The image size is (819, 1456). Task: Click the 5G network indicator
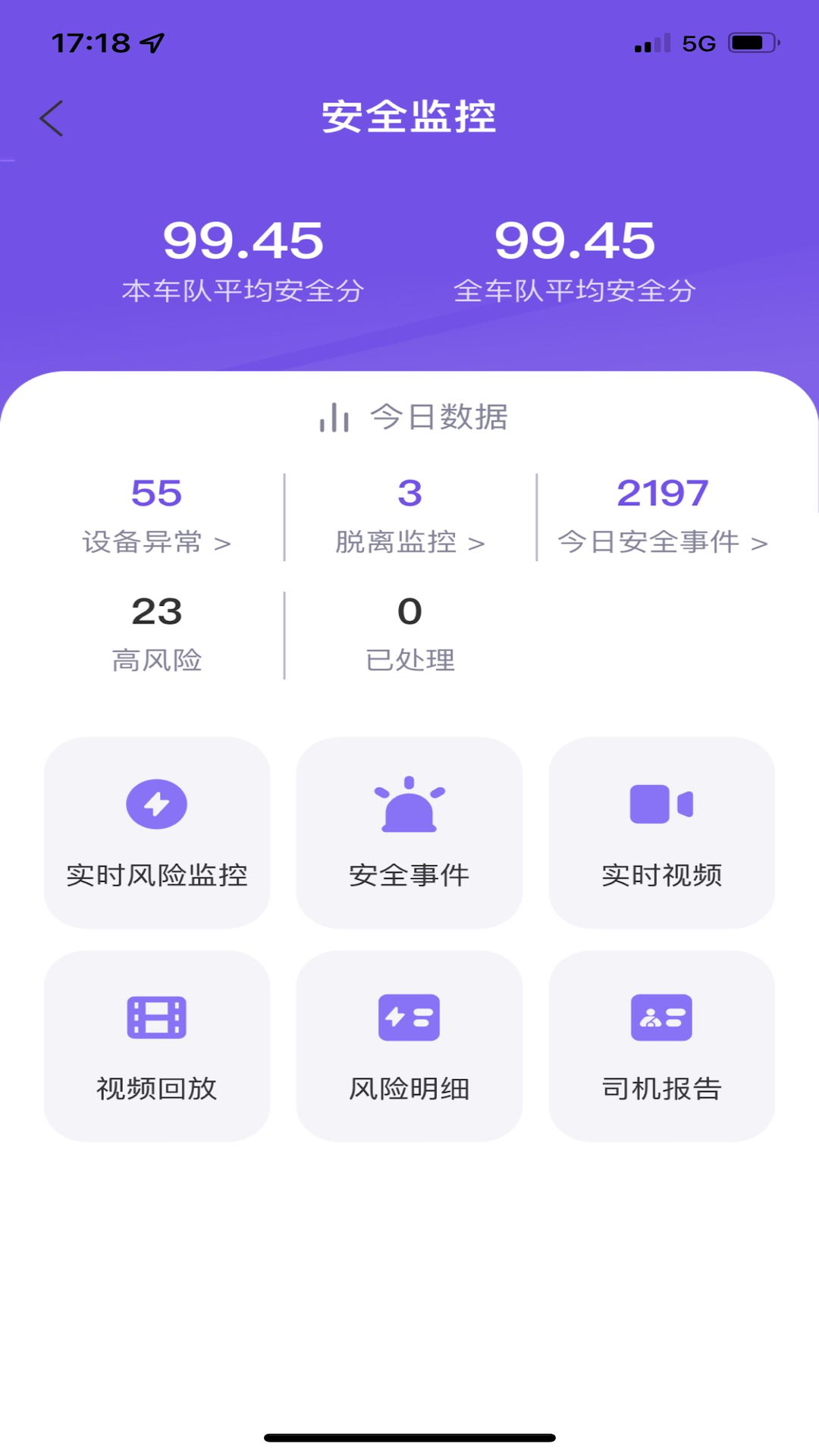pyautogui.click(x=697, y=43)
